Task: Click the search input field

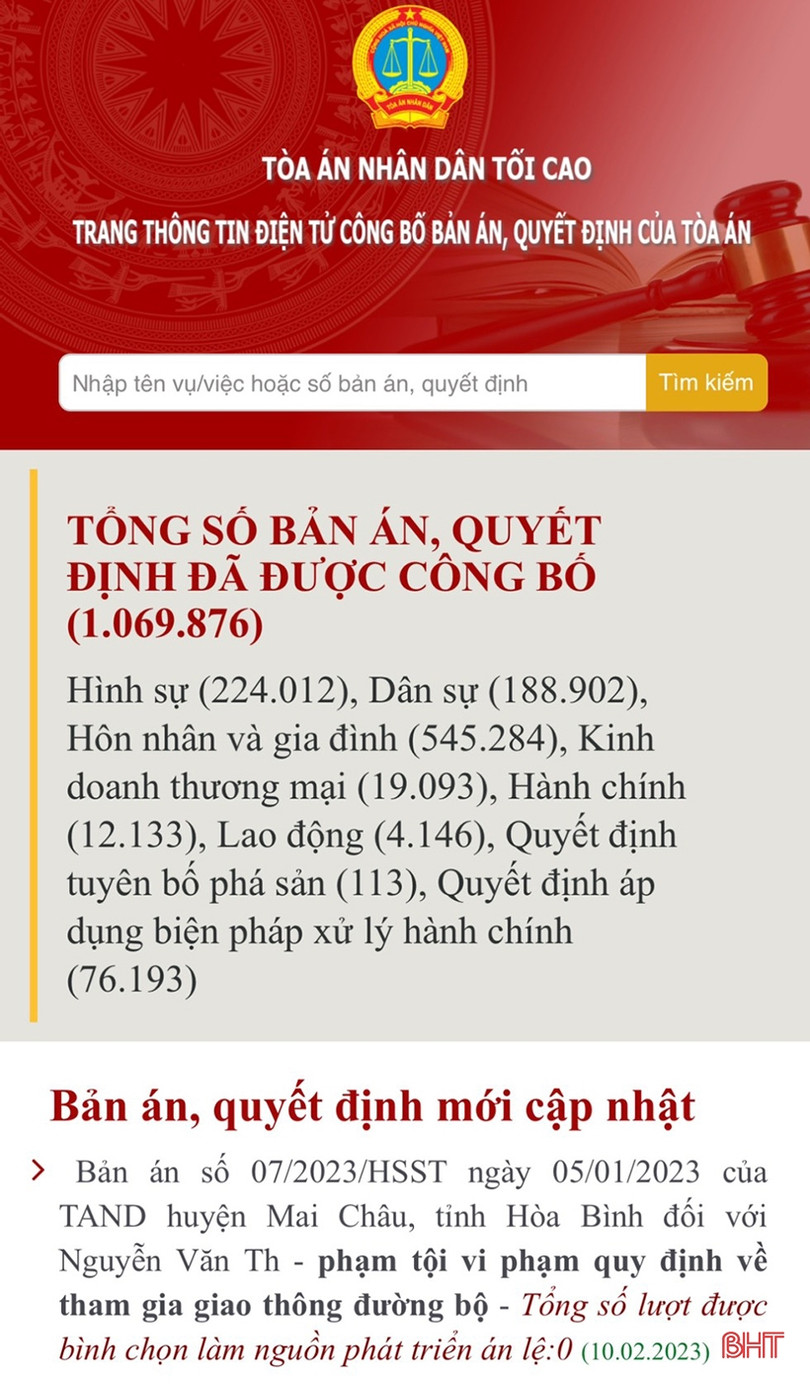Action: (x=350, y=382)
